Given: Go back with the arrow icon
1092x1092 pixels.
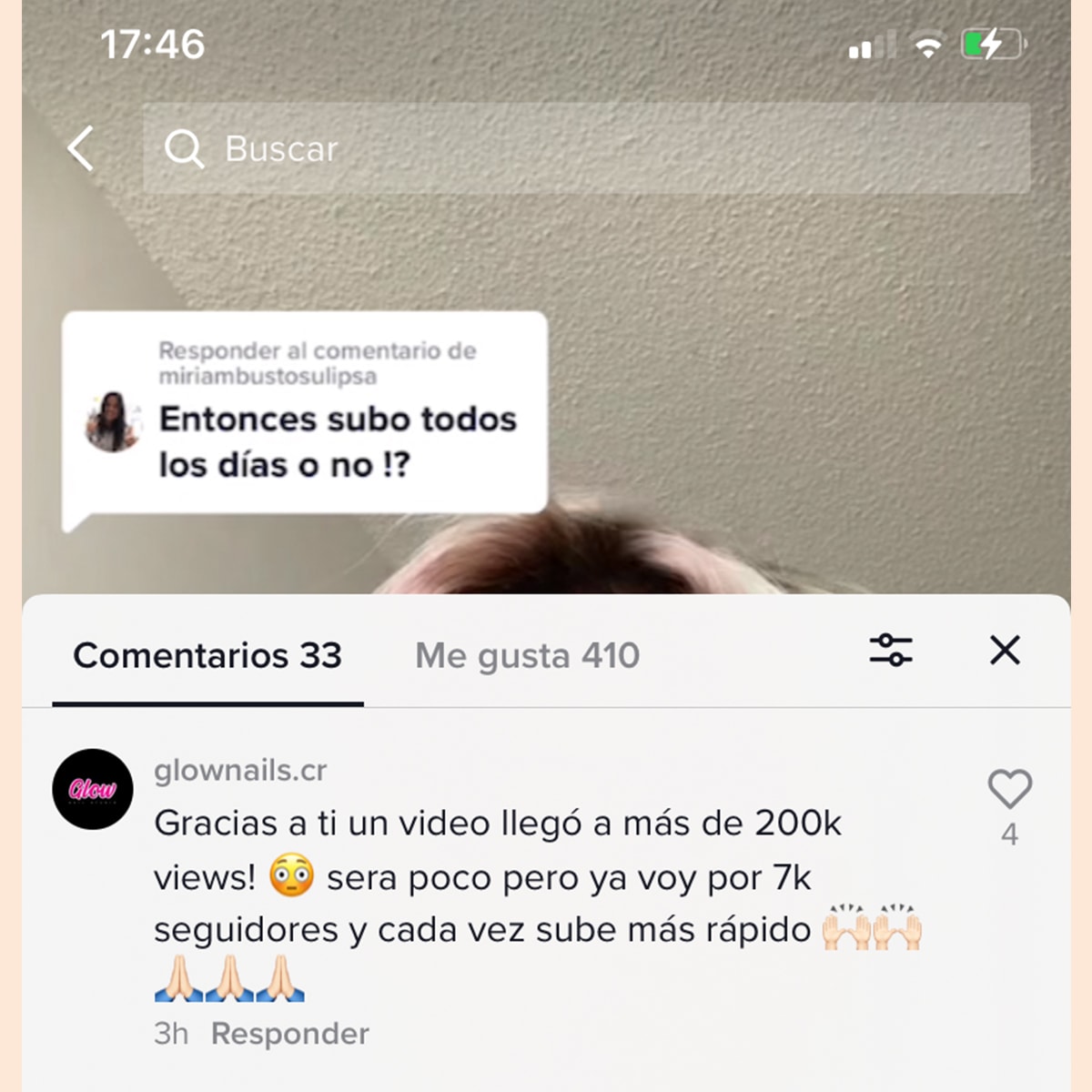Looking at the screenshot, I should (x=81, y=148).
